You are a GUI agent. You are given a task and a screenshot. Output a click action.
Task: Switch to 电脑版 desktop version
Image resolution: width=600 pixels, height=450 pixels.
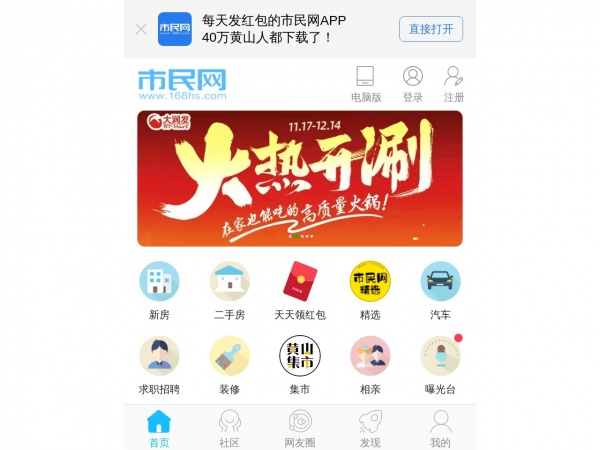365,84
